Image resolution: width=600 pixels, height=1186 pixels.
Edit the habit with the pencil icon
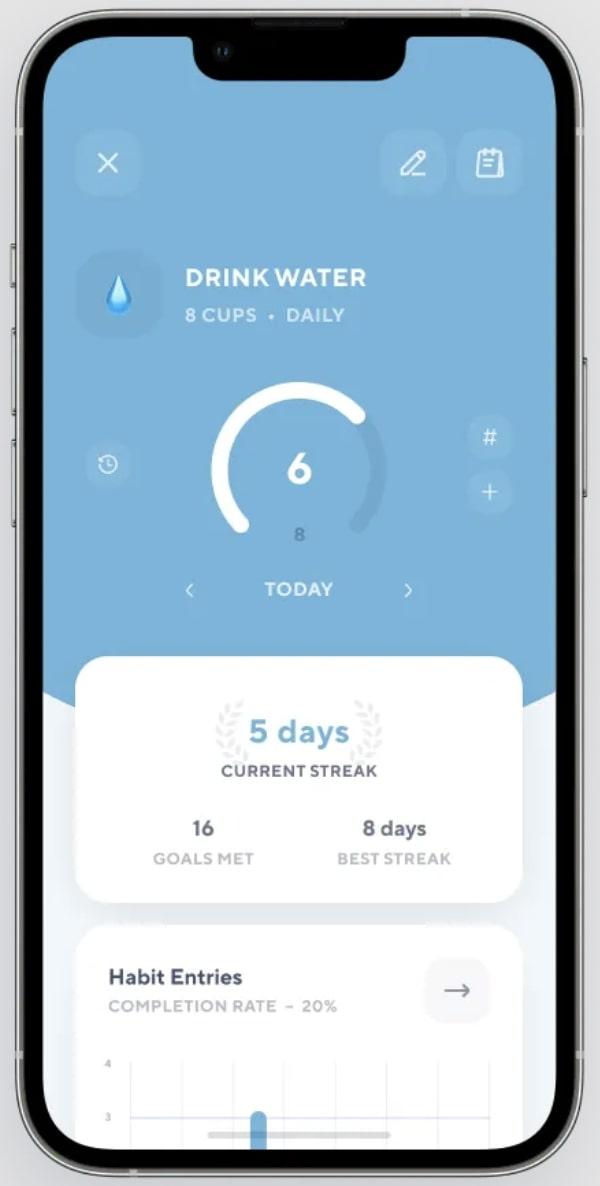pyautogui.click(x=413, y=163)
